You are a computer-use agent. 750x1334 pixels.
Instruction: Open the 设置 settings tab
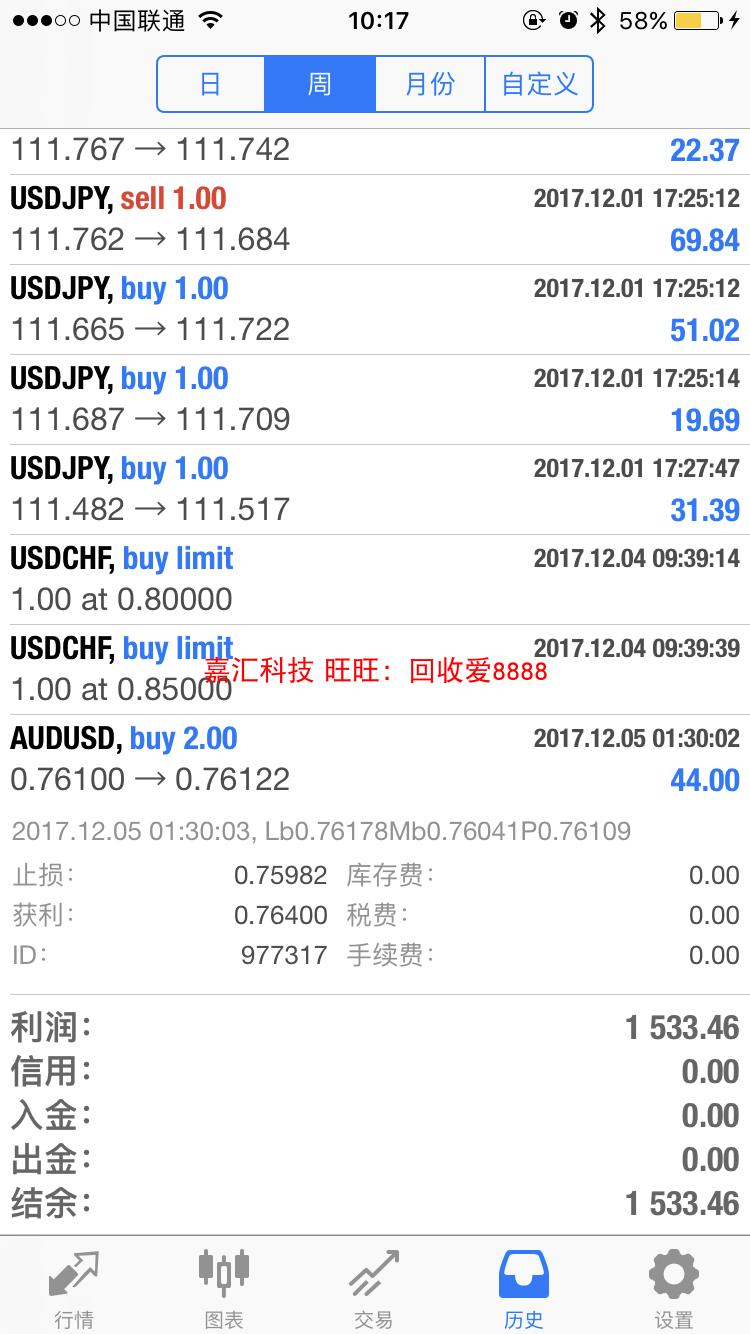point(674,1287)
